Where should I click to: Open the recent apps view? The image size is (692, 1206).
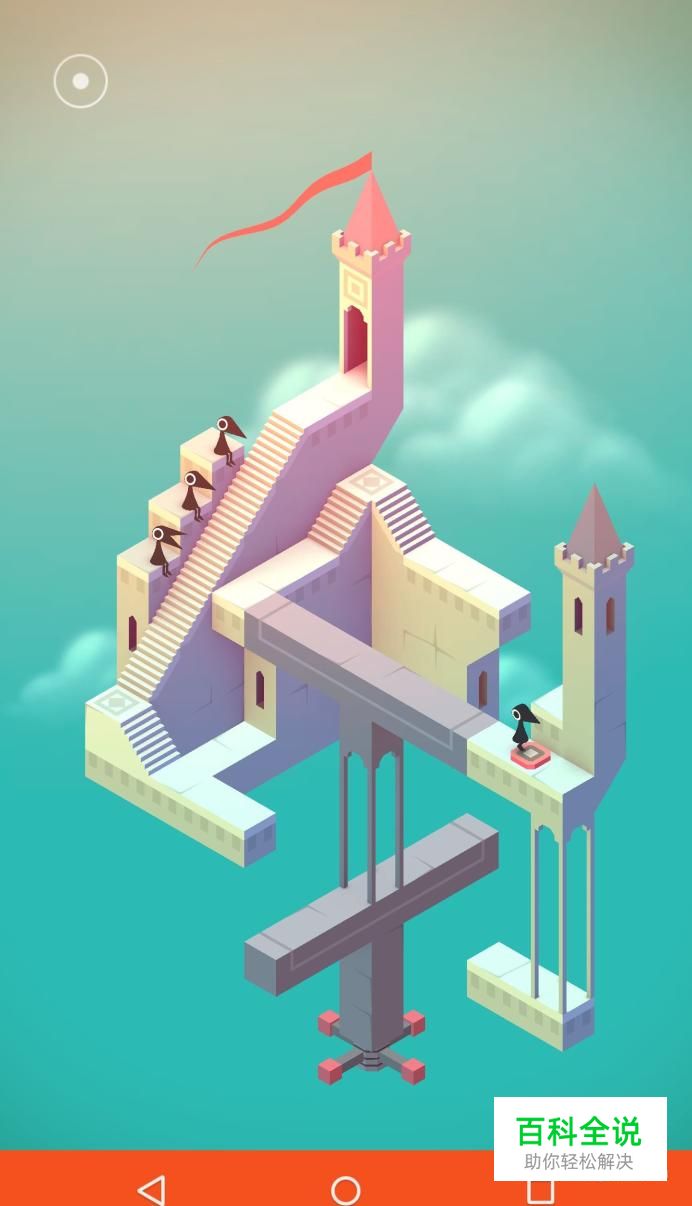[x=540, y=1191]
